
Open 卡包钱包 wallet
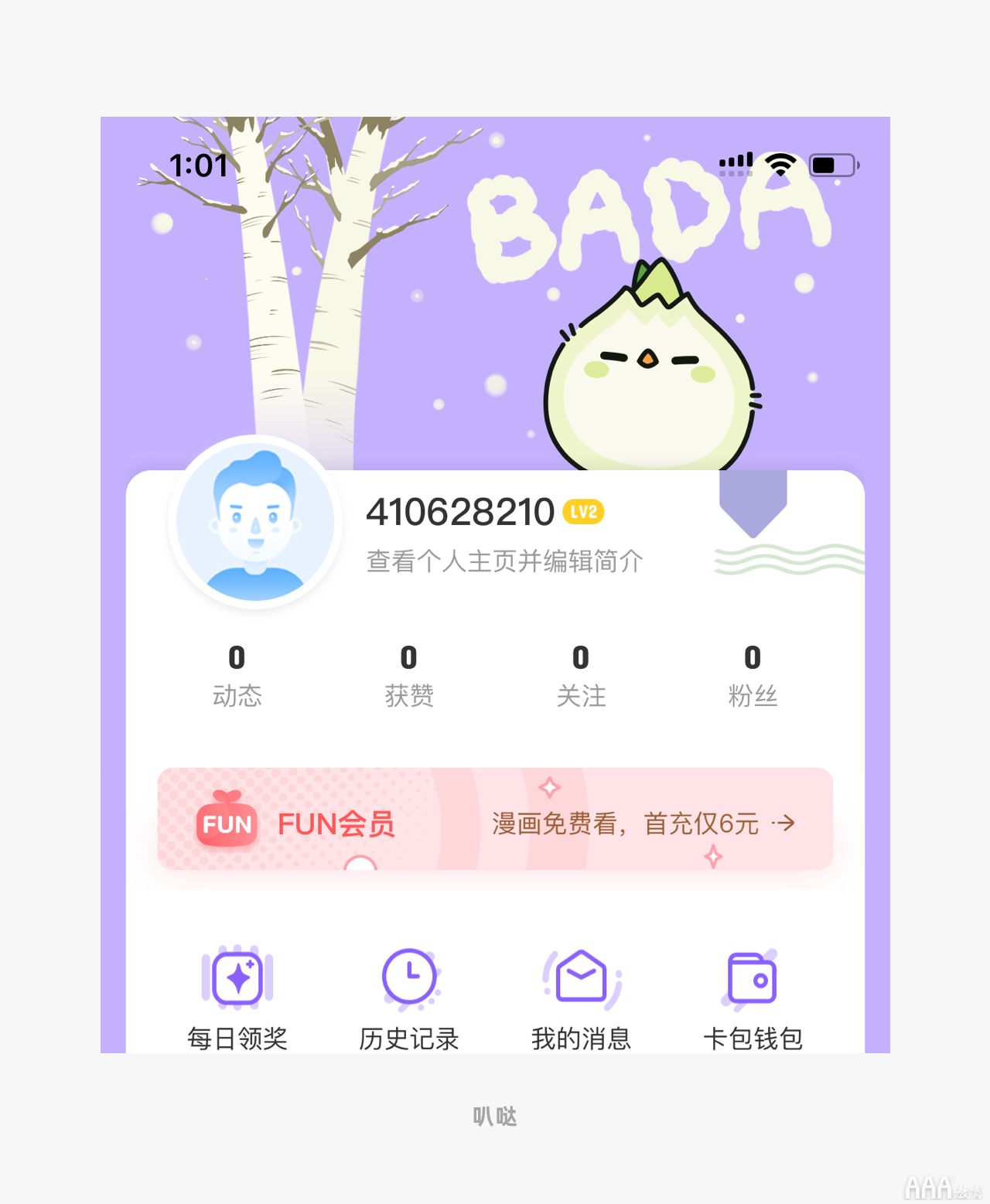point(752,998)
